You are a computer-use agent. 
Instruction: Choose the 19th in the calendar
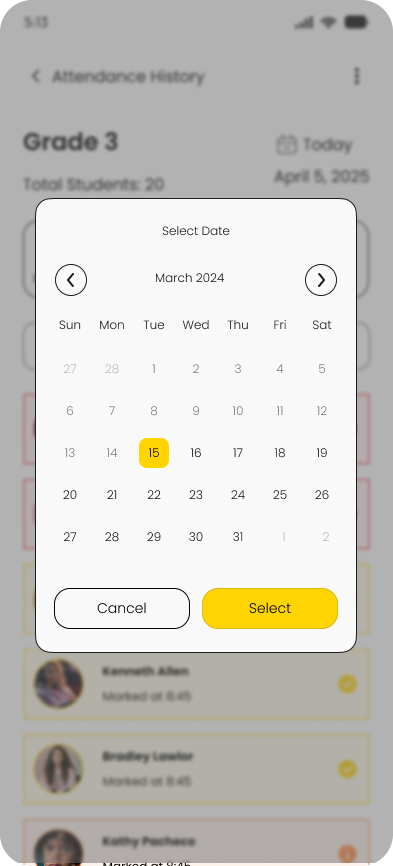tap(322, 453)
